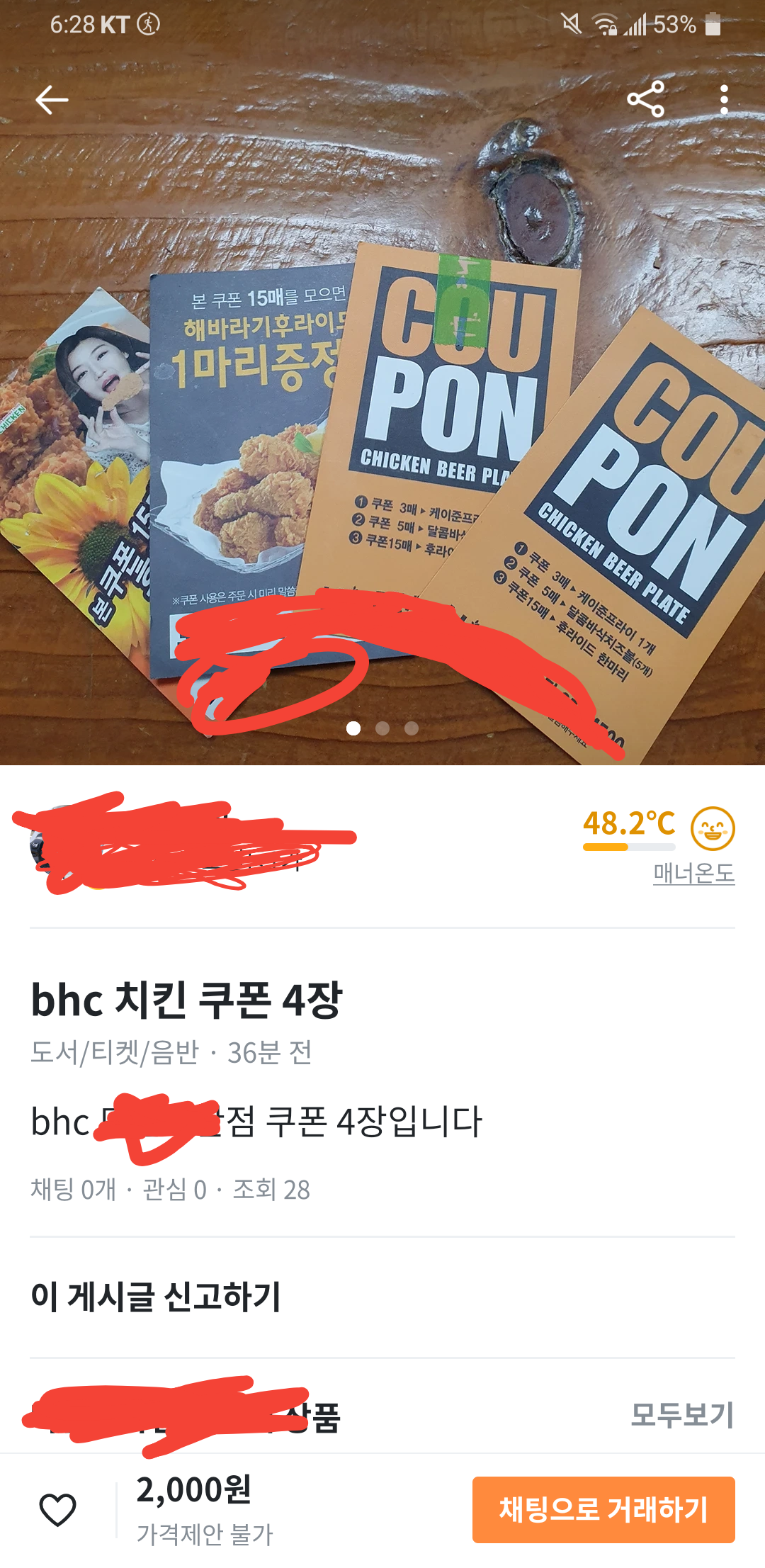Open the coupon photo in full view
Viewport: 765px width, 1568px height.
point(382,425)
